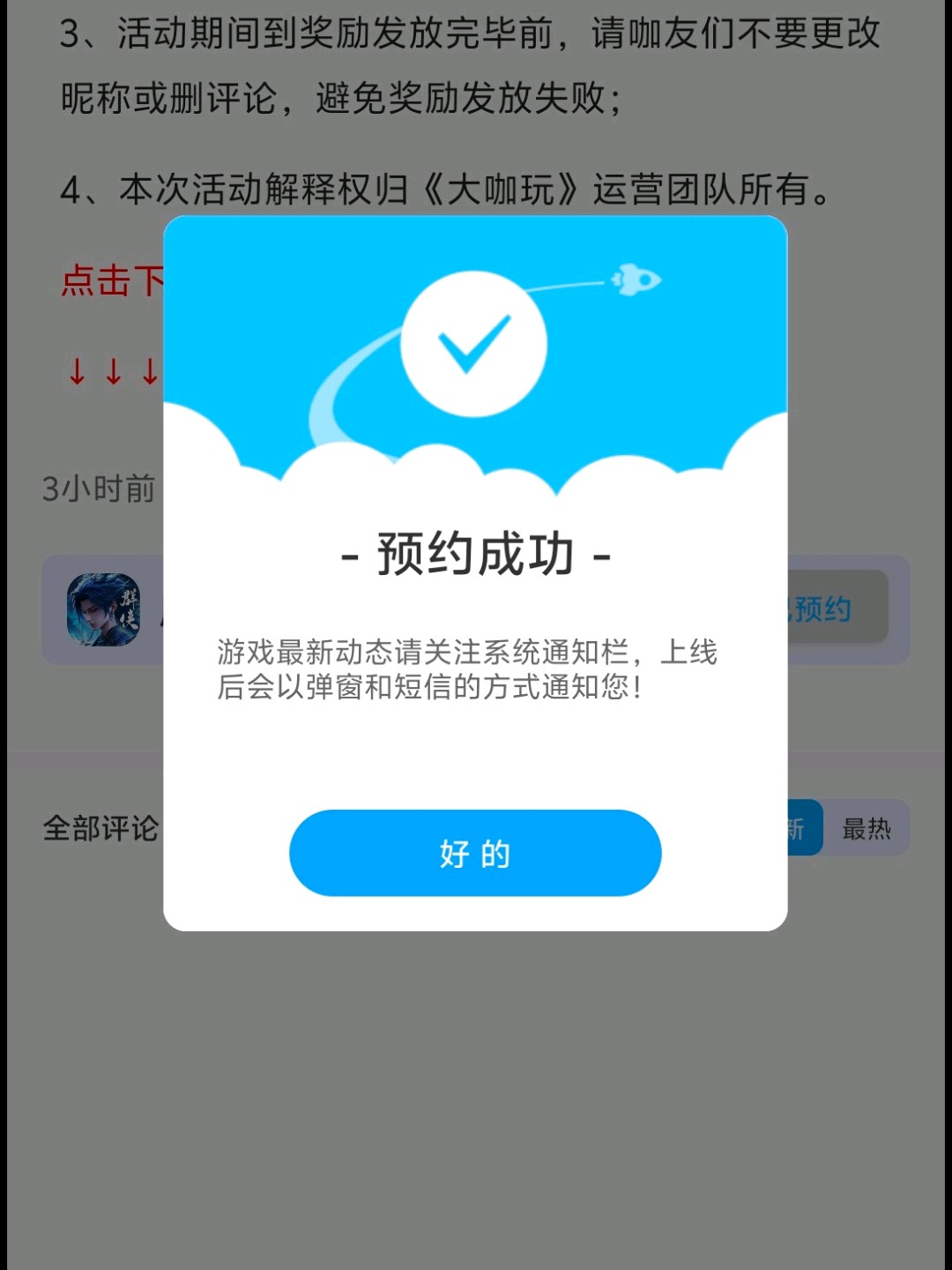Switch comments sorting to 最热
This screenshot has height=1270, width=952.
(866, 828)
